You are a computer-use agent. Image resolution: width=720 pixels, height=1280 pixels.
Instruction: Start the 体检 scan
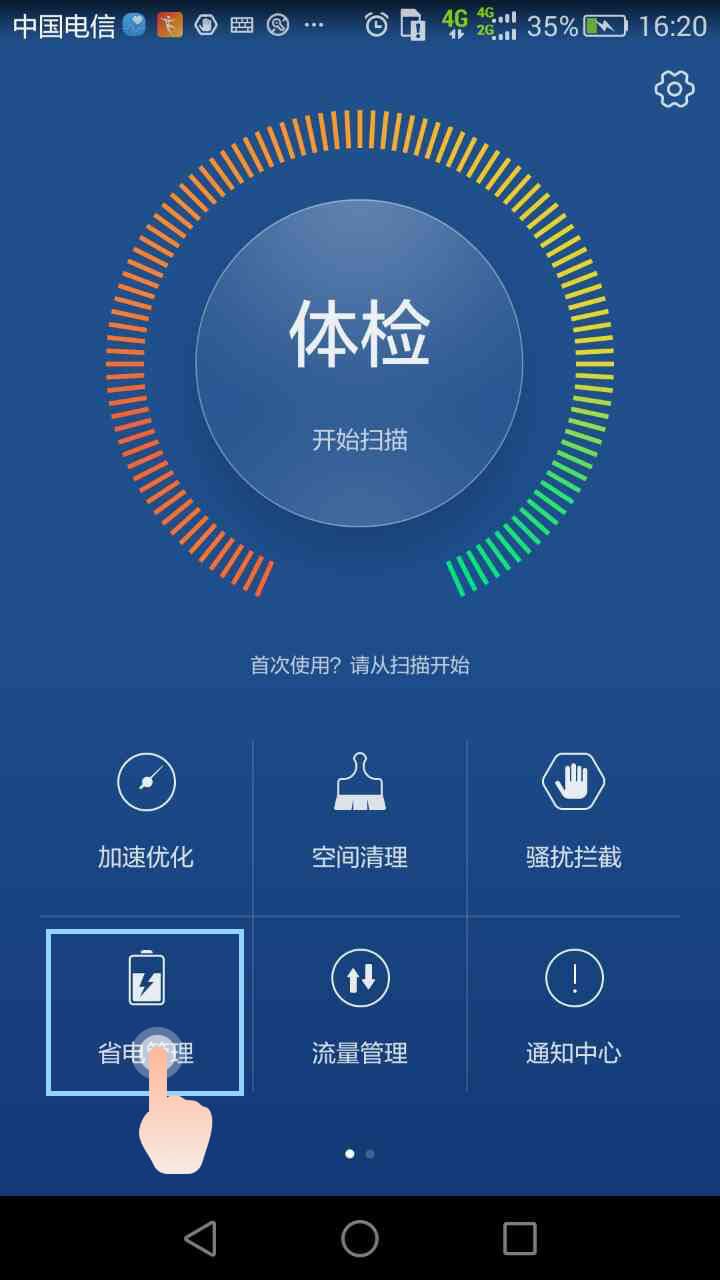pos(359,363)
